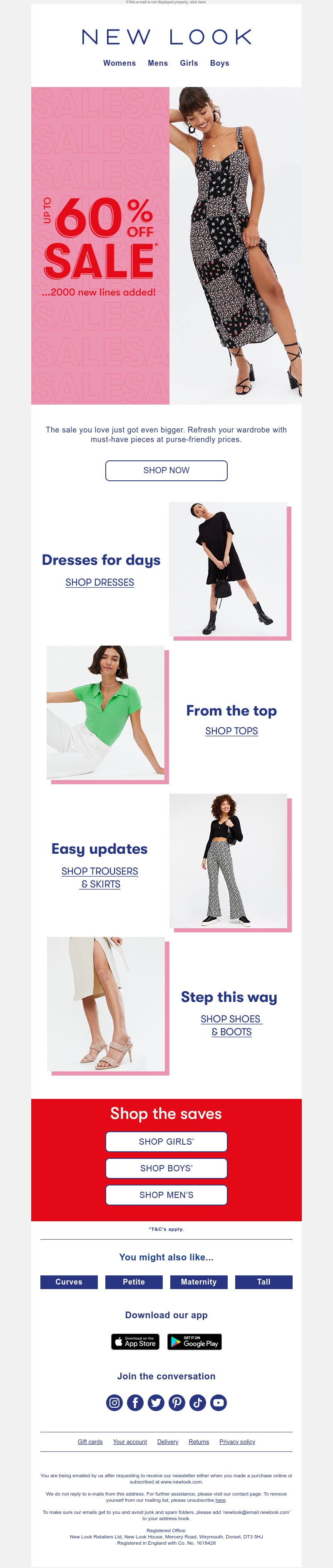View the Privacy policy
The width and height of the screenshot is (333, 1568).
(237, 1442)
